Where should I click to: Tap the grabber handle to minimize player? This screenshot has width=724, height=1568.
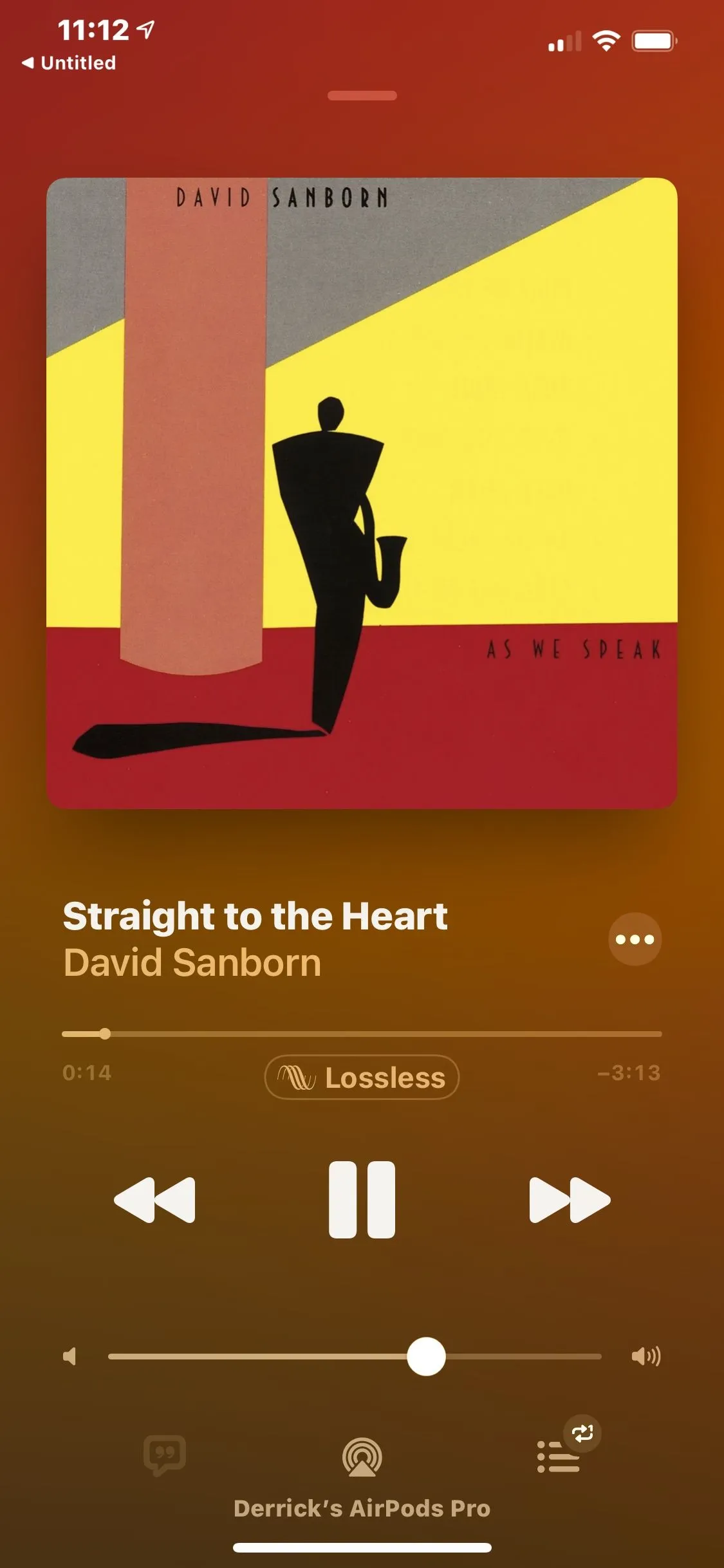click(362, 96)
